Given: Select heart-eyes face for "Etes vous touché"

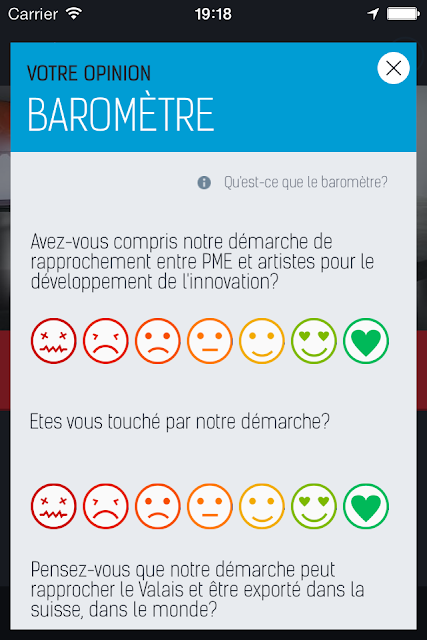Looking at the screenshot, I should click(314, 506).
